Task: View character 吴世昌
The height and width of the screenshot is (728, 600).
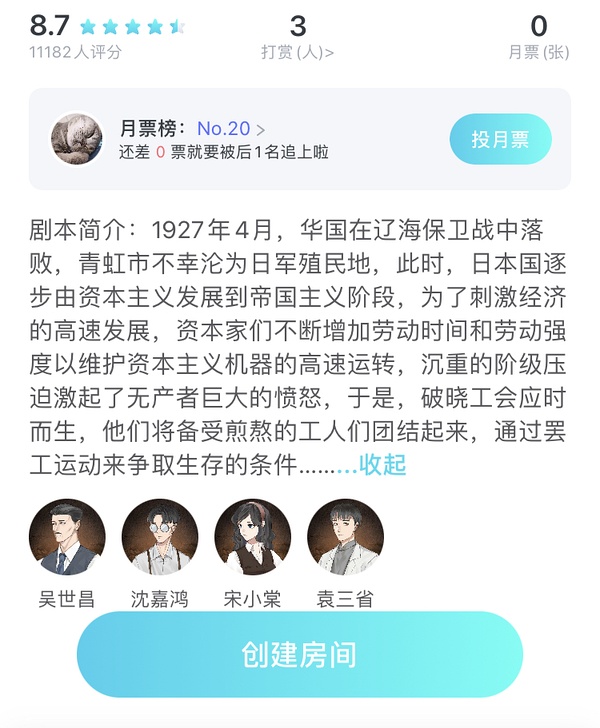Action: tap(67, 538)
